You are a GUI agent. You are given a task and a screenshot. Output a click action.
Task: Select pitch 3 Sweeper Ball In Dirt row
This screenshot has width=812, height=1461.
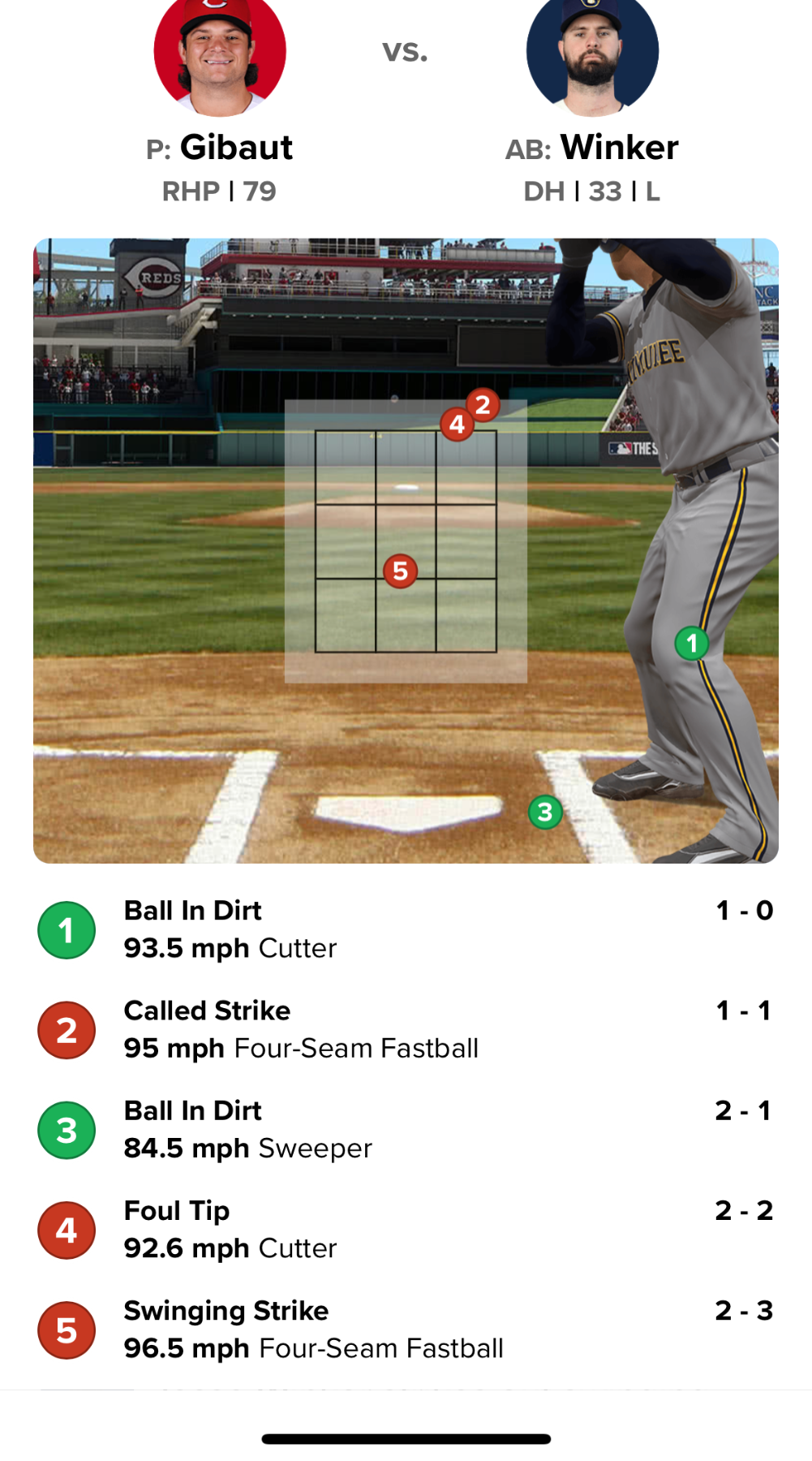pyautogui.click(x=406, y=1129)
